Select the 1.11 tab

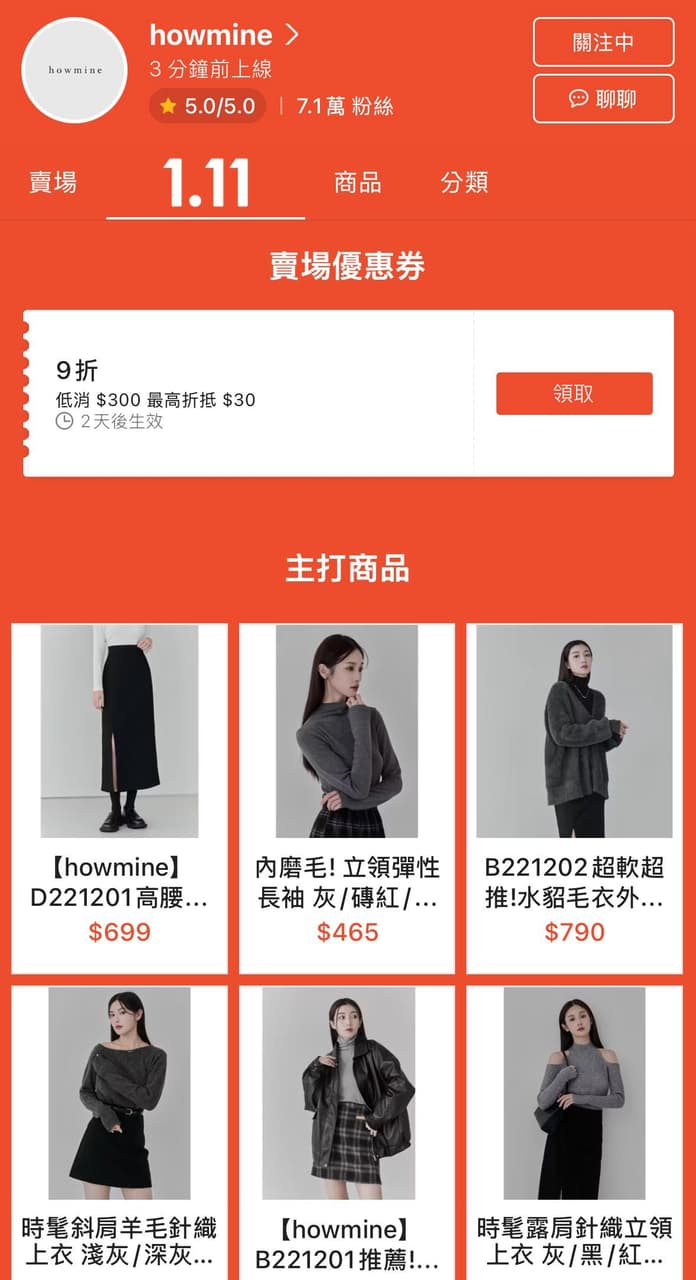pyautogui.click(x=206, y=183)
